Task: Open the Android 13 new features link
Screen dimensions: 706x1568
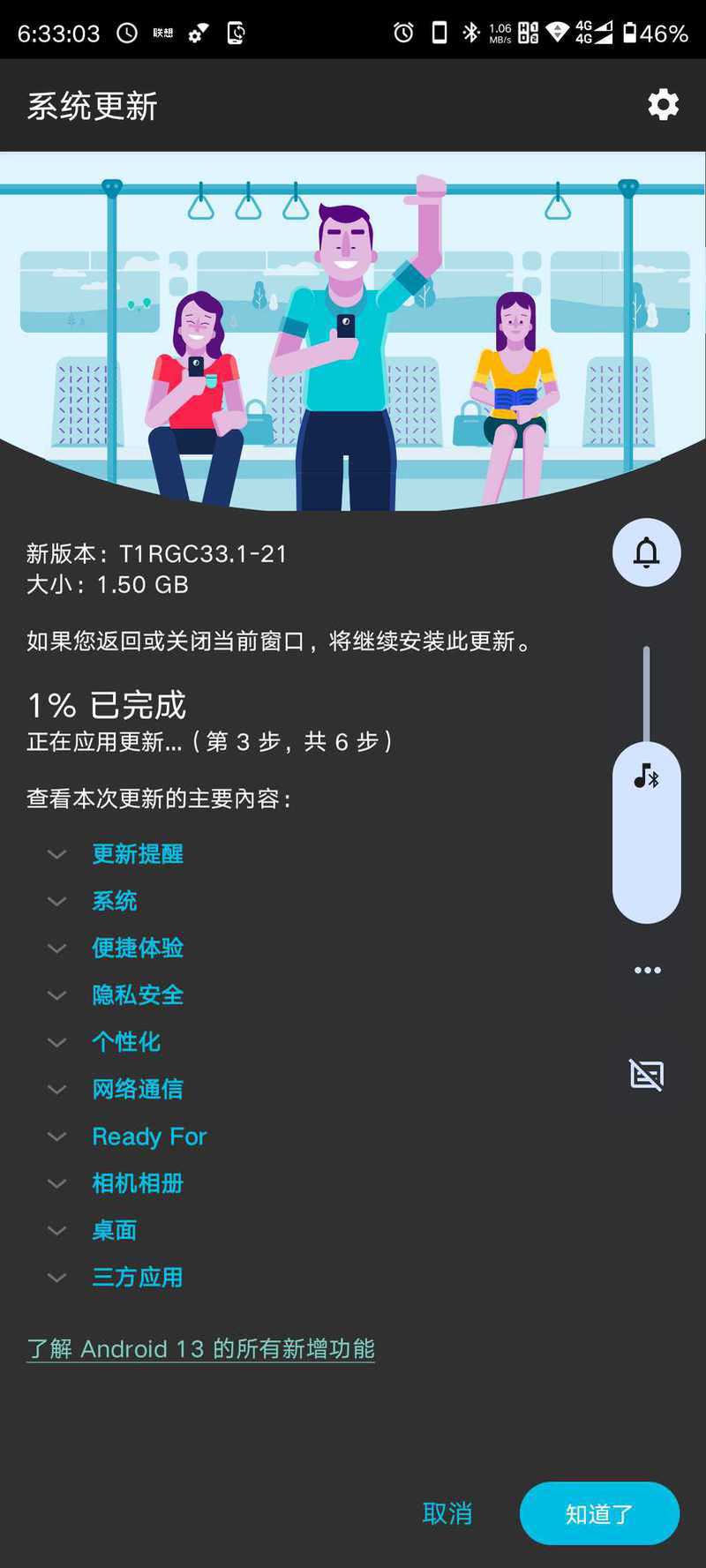Action: coord(201,1348)
